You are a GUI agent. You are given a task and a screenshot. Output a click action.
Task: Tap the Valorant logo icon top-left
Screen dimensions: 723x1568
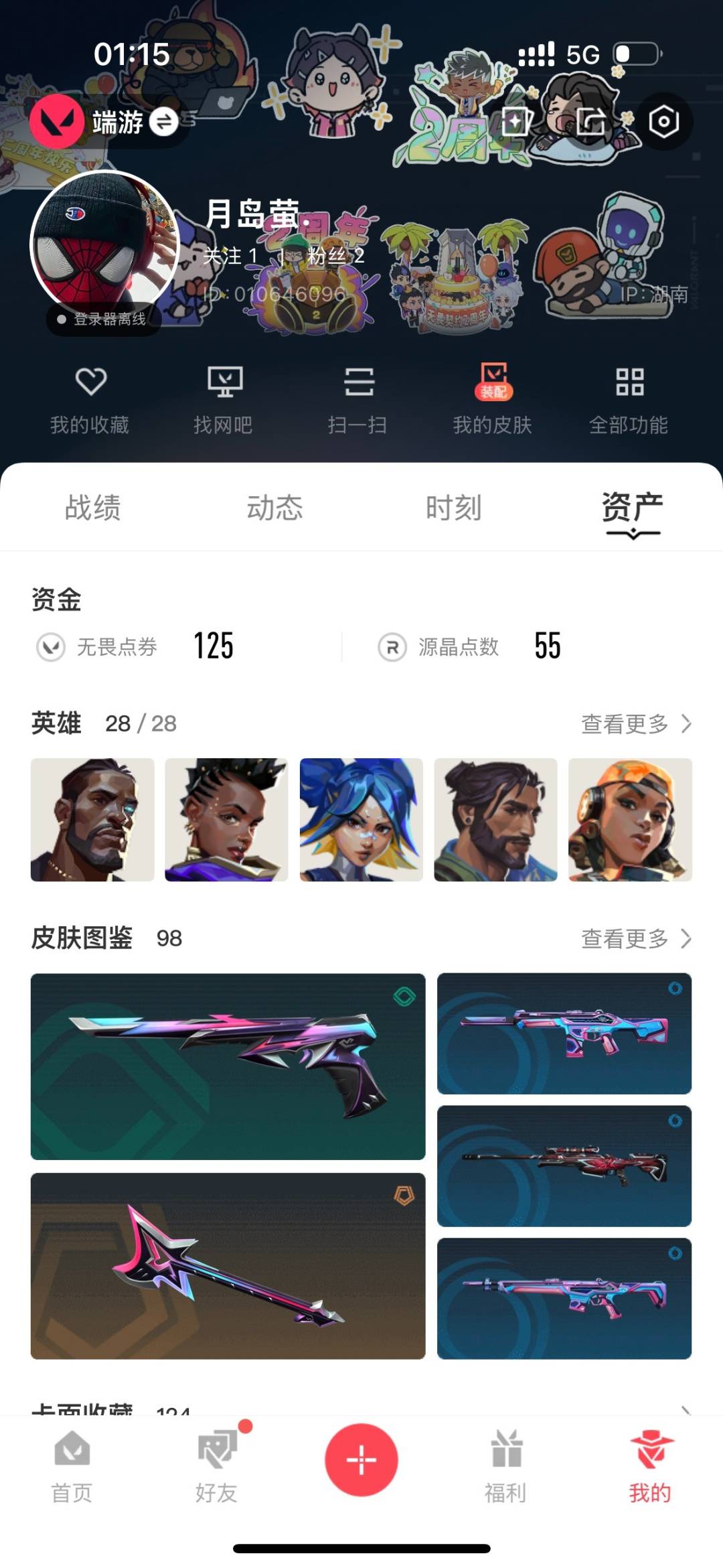point(58,123)
